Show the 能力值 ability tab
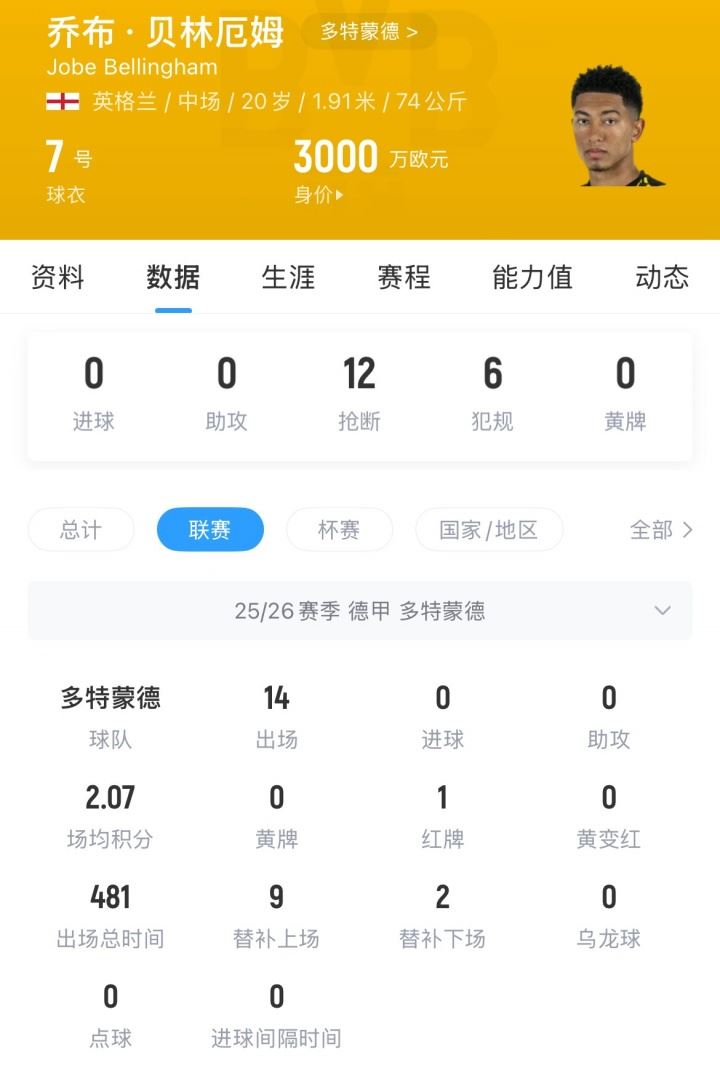 click(532, 277)
